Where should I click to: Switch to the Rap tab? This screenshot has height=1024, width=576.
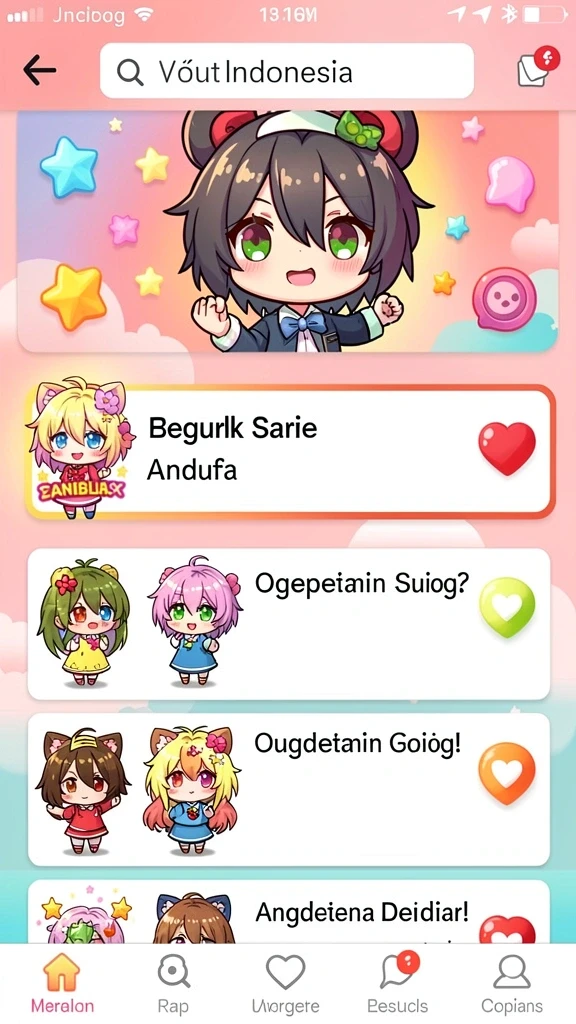tap(173, 984)
